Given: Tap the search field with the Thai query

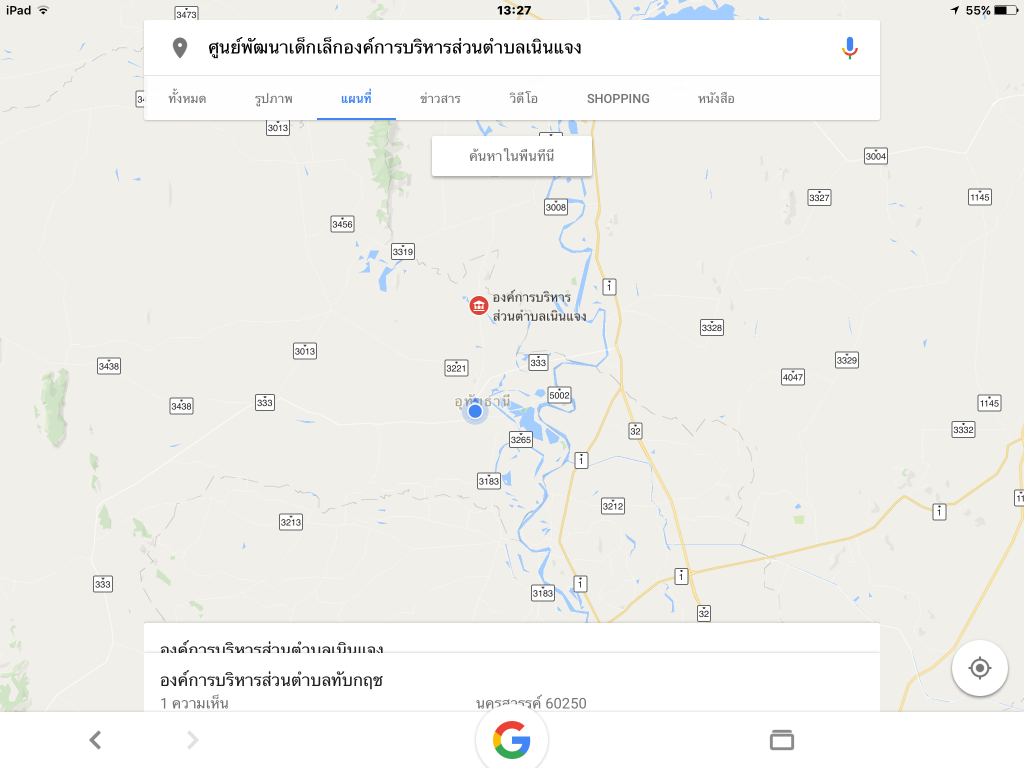Looking at the screenshot, I should [x=500, y=48].
